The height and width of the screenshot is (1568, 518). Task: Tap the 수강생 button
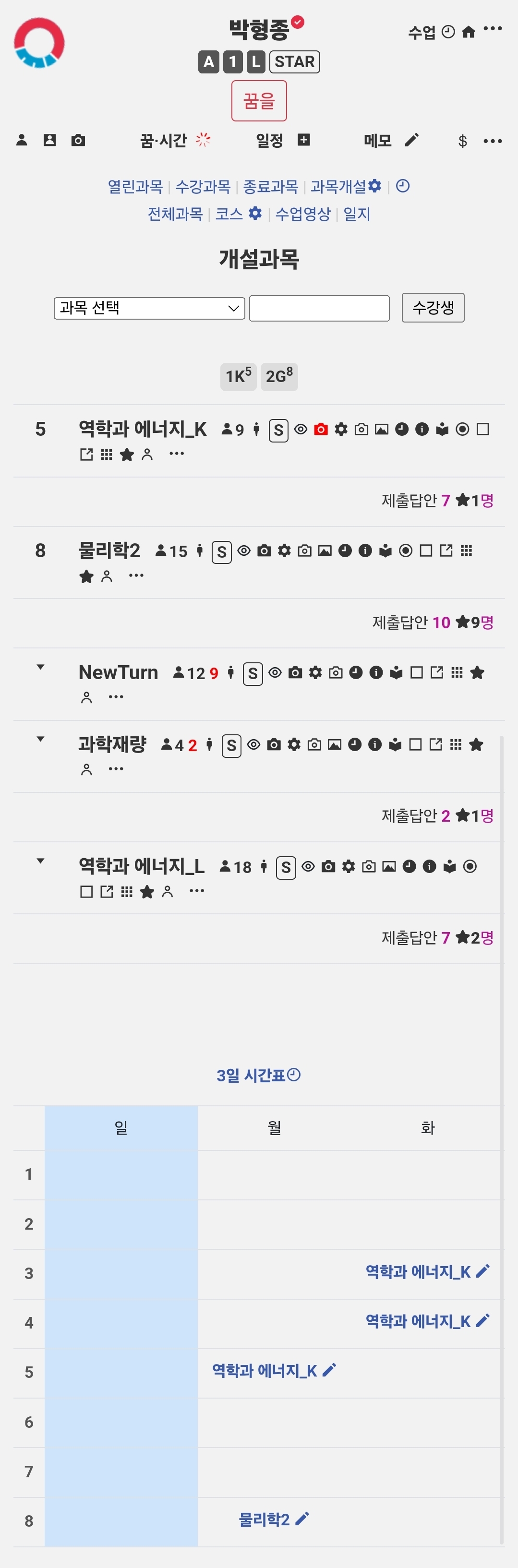pyautogui.click(x=433, y=307)
